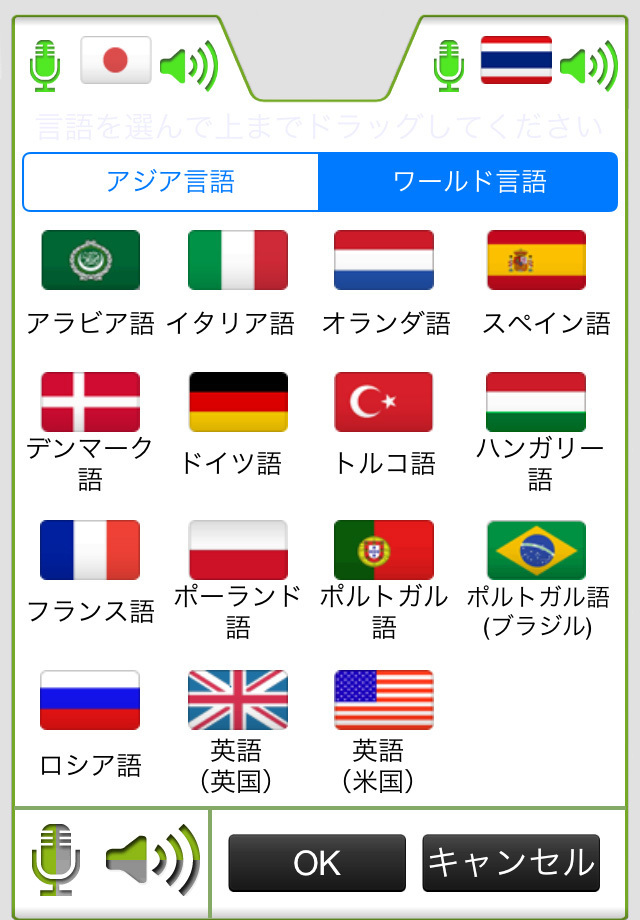This screenshot has width=640, height=920.
Task: Pick 英語 (米国) flag
Action: 384,700
